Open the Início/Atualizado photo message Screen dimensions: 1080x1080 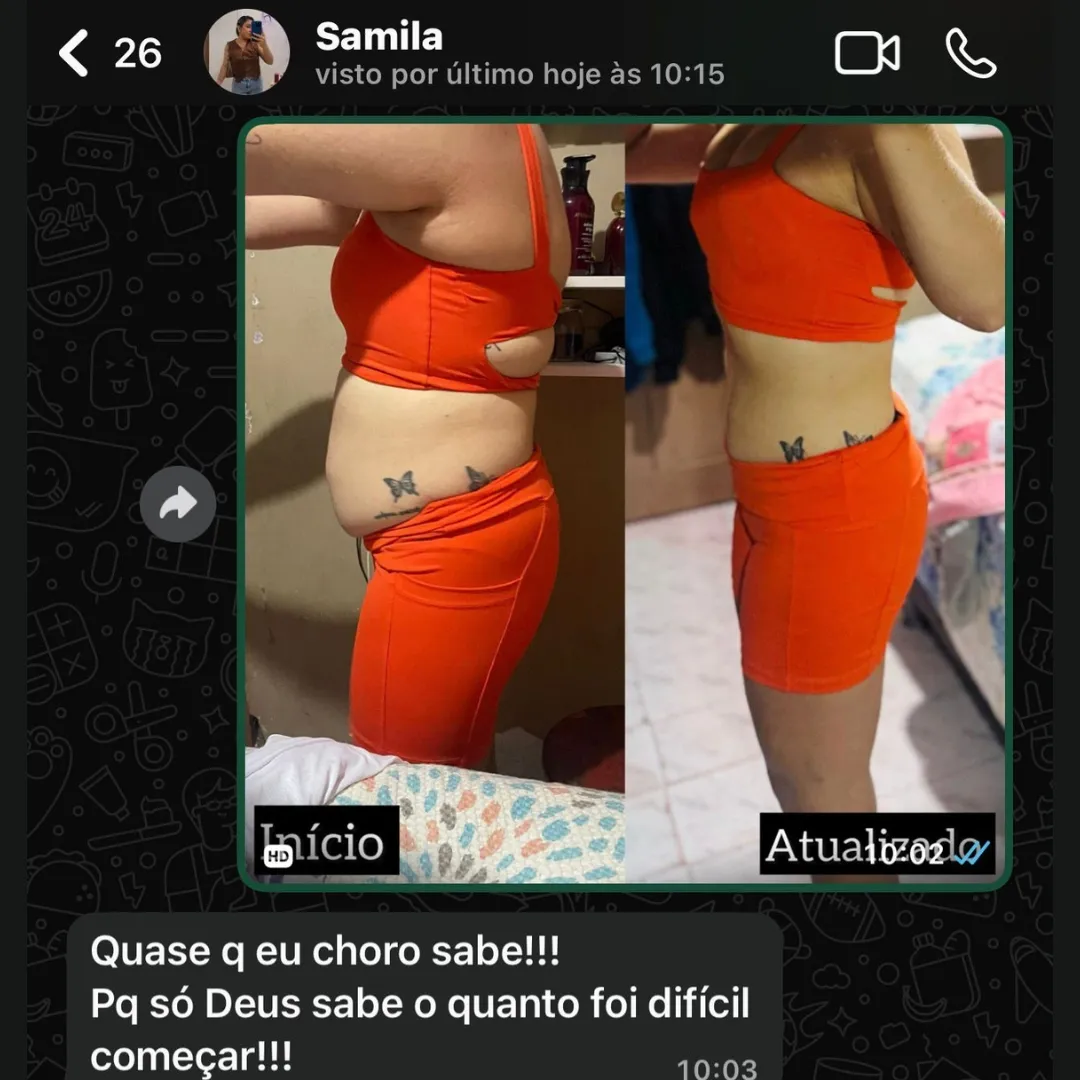click(625, 500)
